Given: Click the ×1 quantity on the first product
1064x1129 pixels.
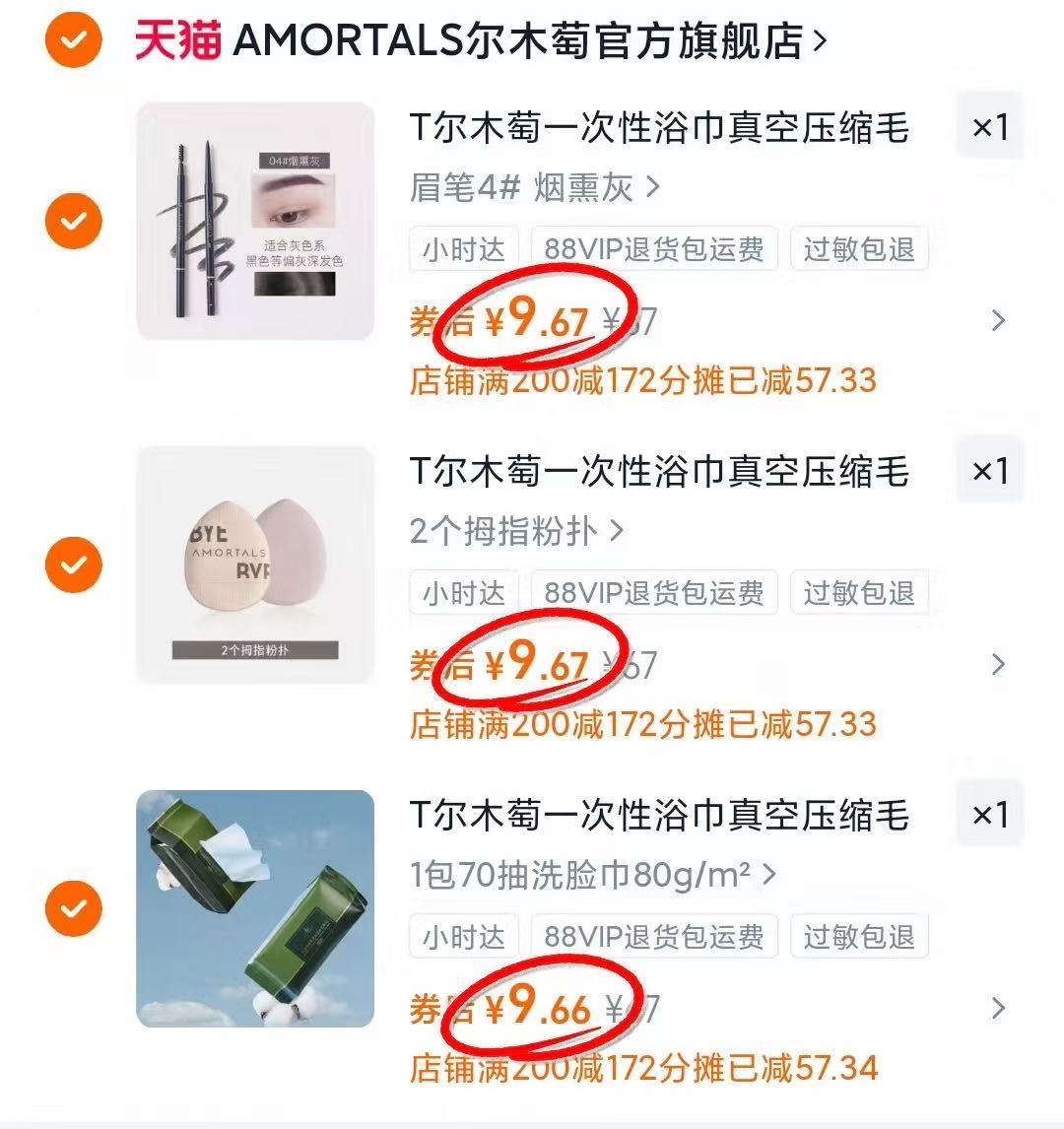Looking at the screenshot, I should pyautogui.click(x=989, y=126).
